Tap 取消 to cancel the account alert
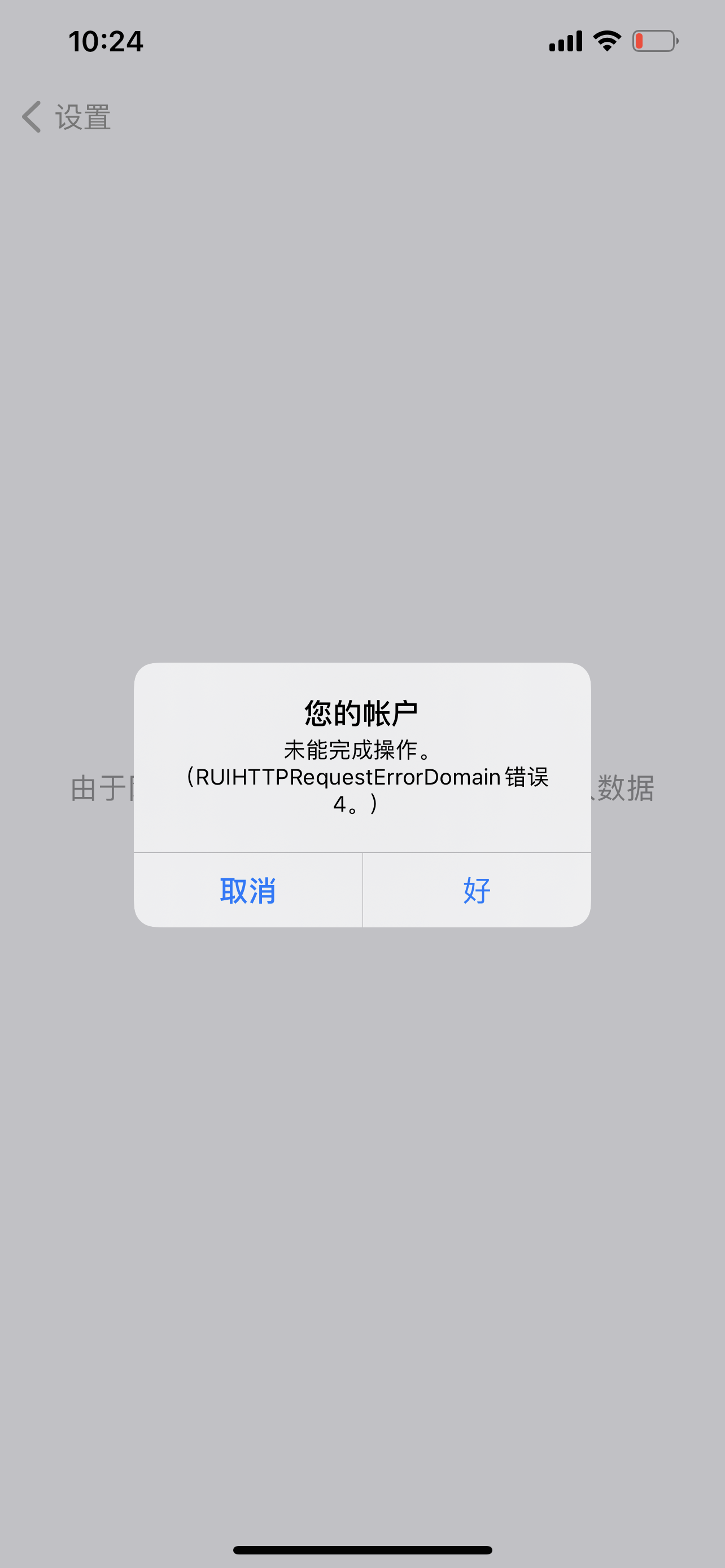The image size is (725, 1568). pos(248,891)
